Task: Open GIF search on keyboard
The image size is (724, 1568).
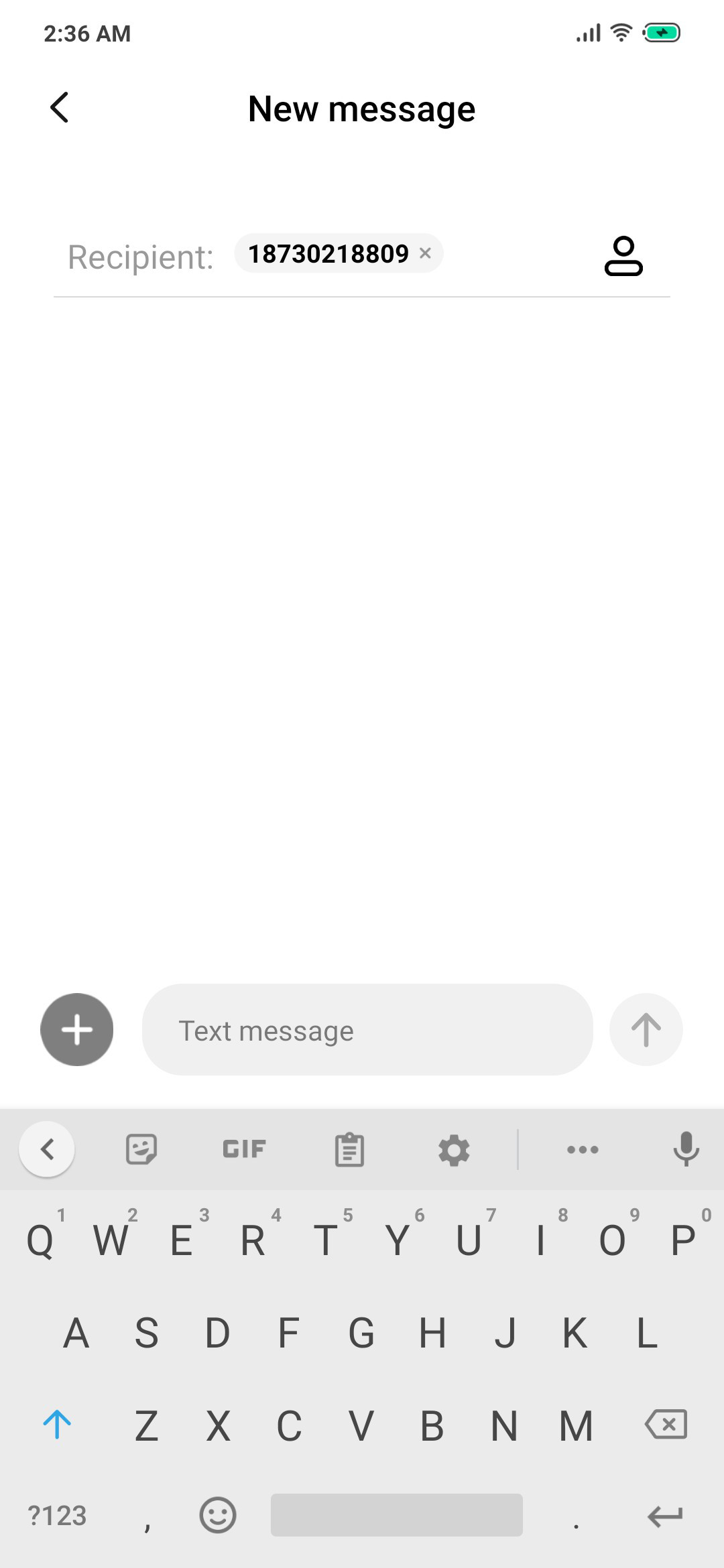Action: click(x=244, y=1149)
